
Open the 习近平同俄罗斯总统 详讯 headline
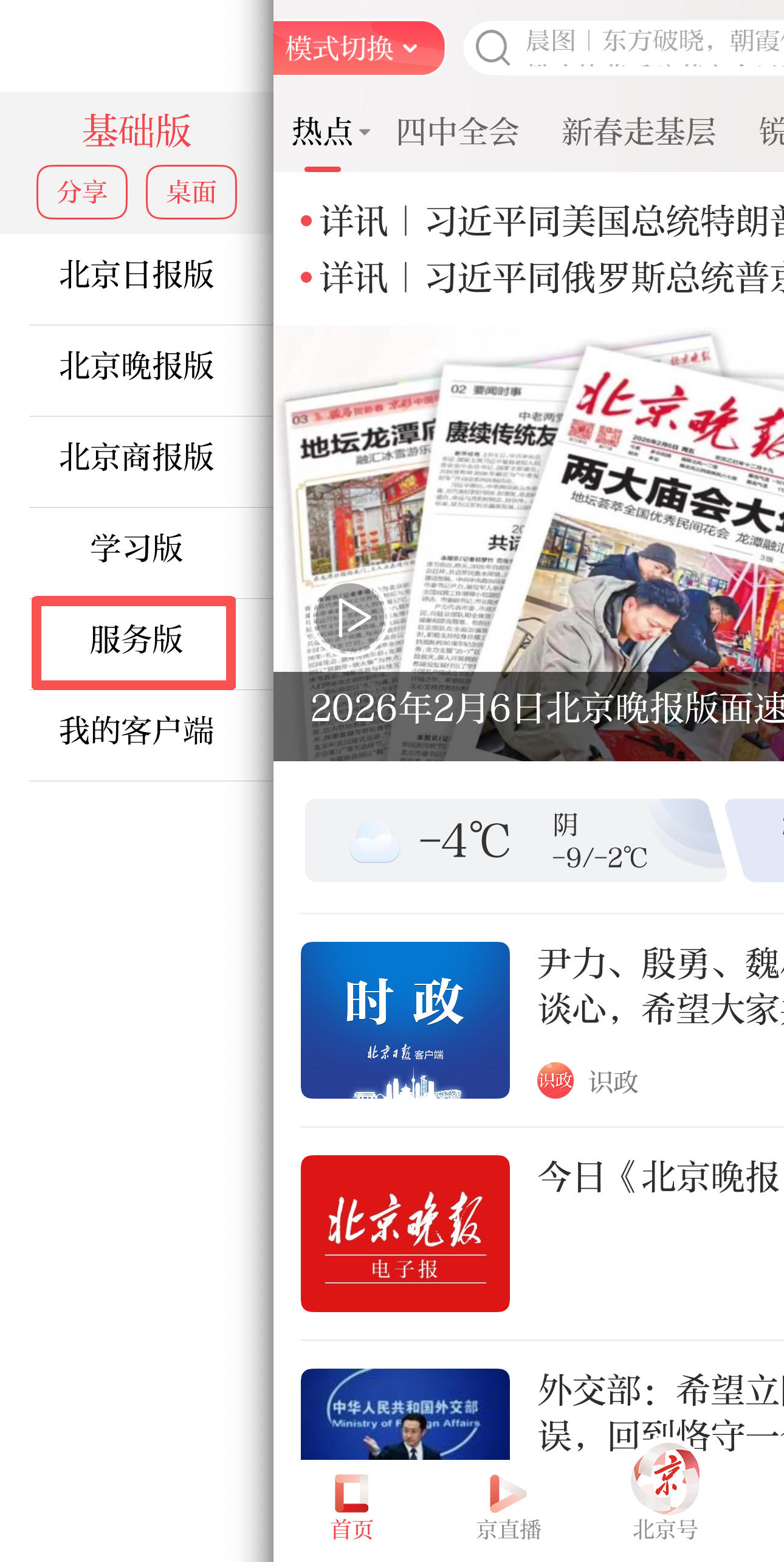[x=547, y=278]
